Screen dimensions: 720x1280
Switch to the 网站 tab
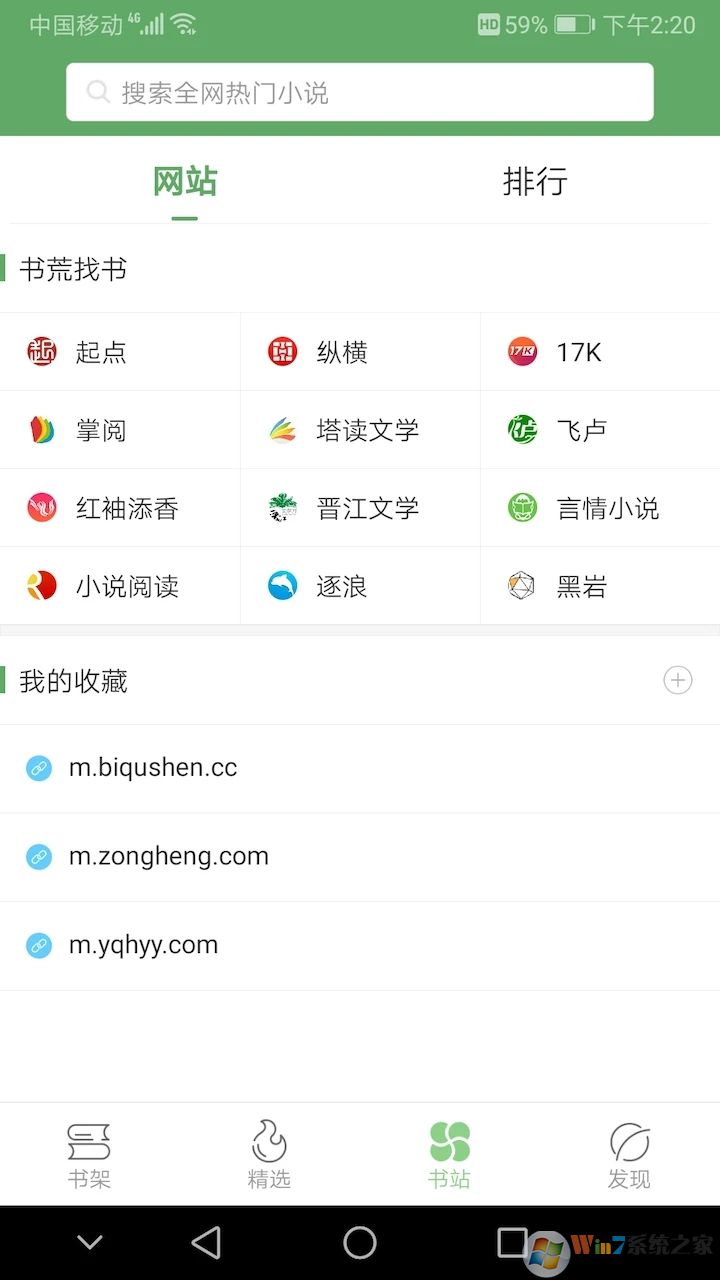pyautogui.click(x=184, y=183)
